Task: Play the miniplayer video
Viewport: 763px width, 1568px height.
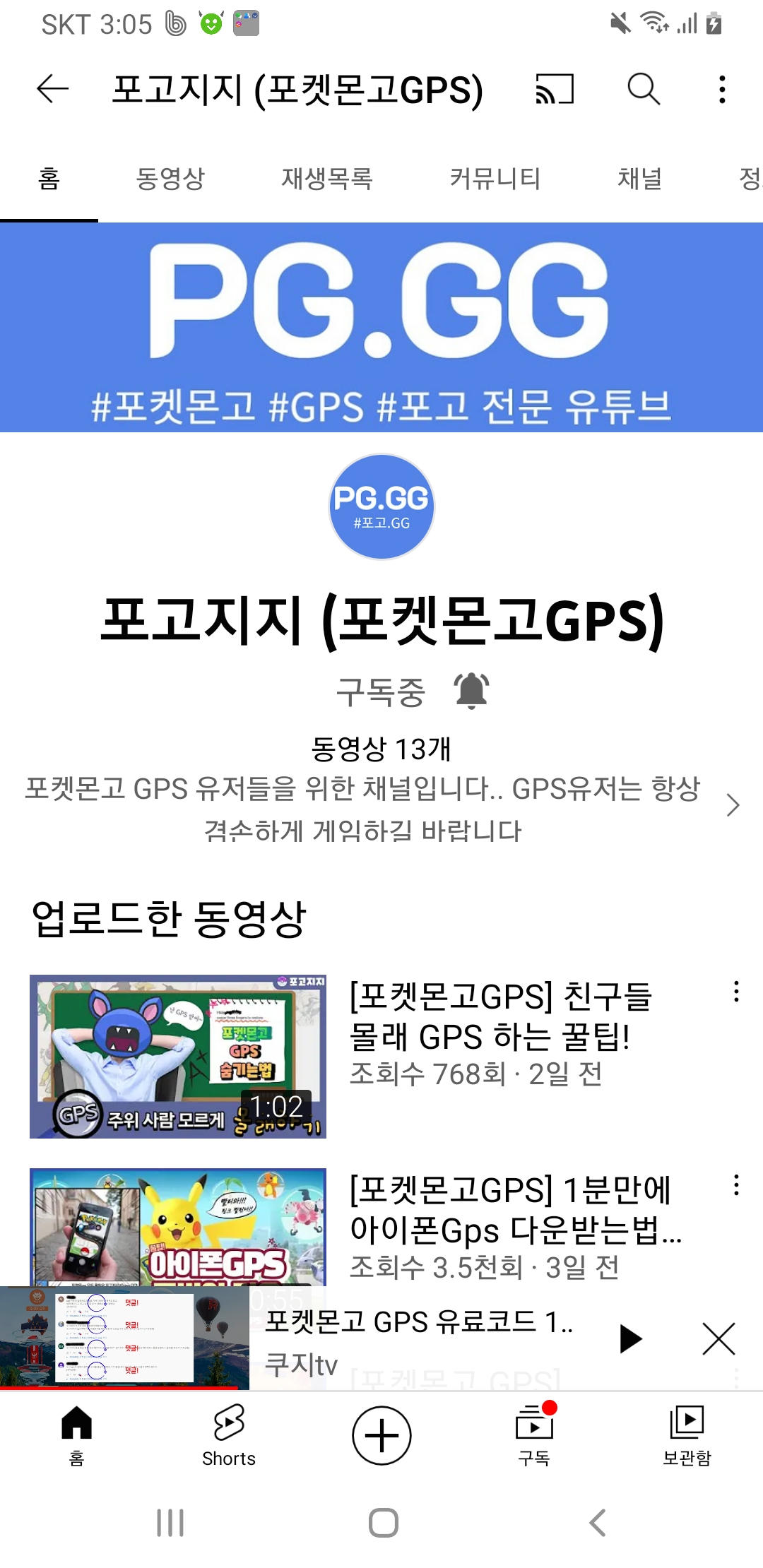Action: coord(630,1338)
